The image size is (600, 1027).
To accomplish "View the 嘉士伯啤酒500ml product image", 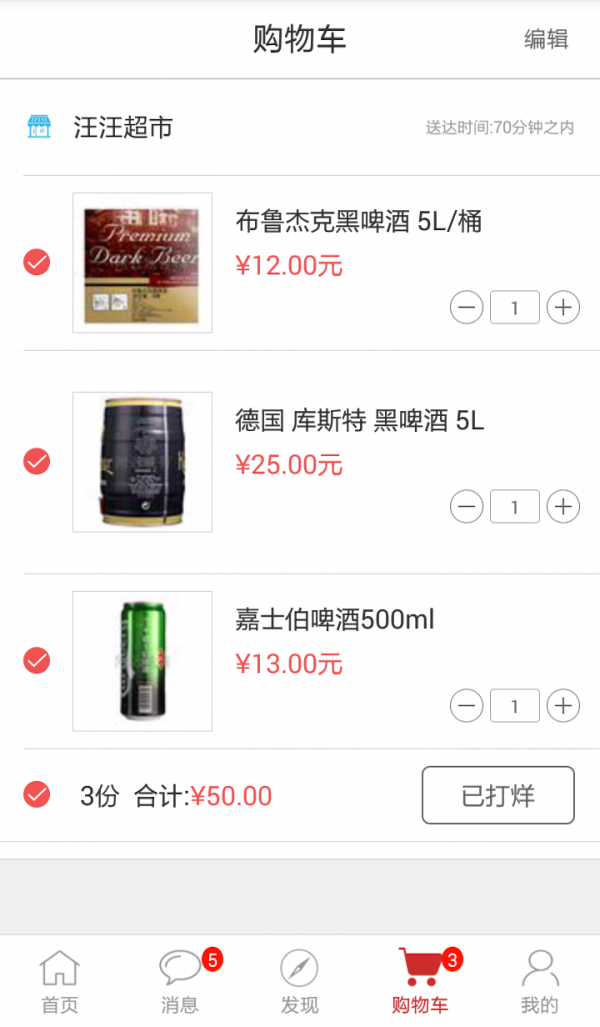I will click(142, 661).
